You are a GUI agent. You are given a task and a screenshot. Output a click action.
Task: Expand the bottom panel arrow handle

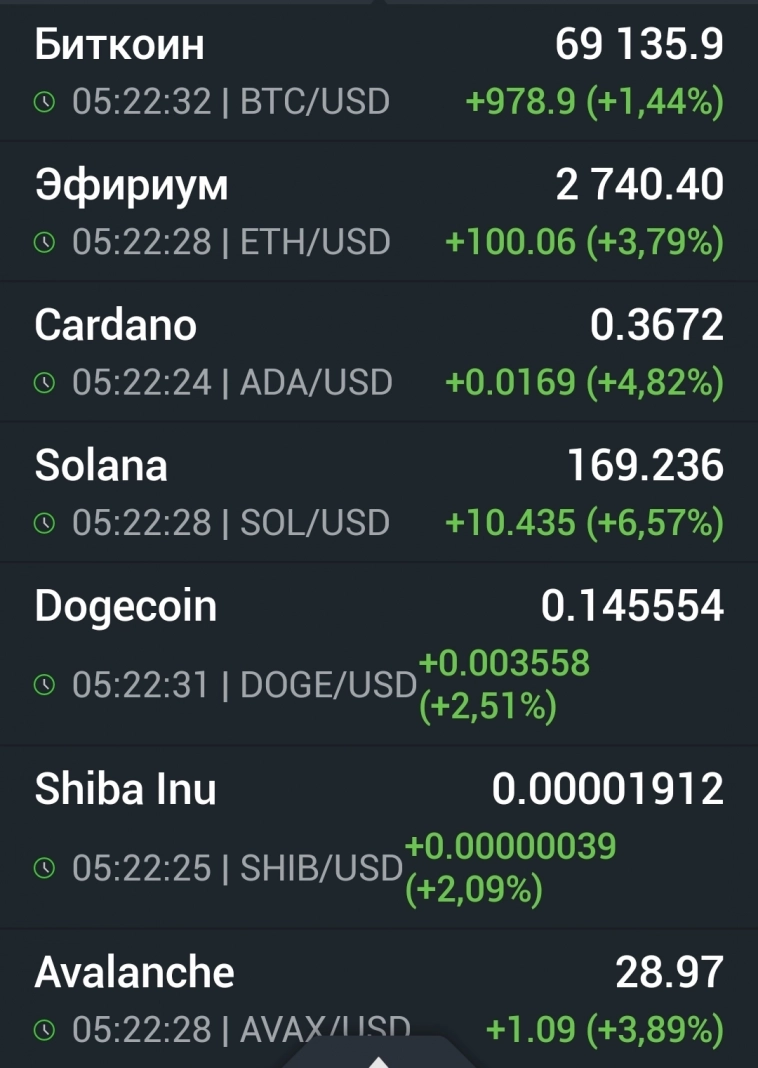click(x=378, y=1058)
